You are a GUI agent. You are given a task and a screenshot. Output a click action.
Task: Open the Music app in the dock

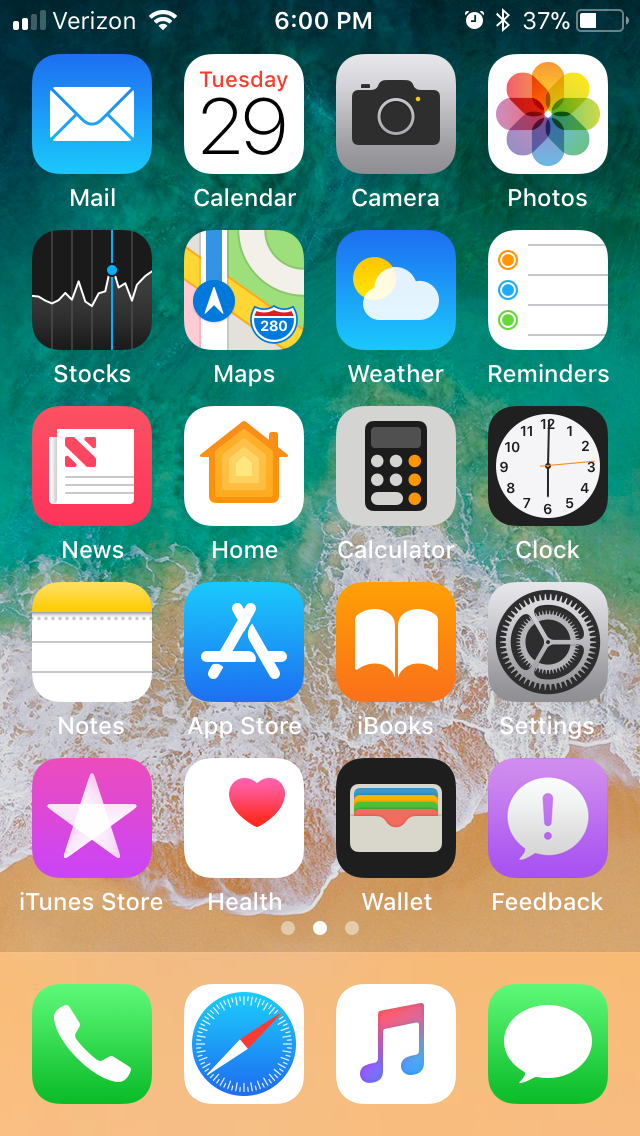pos(396,1044)
